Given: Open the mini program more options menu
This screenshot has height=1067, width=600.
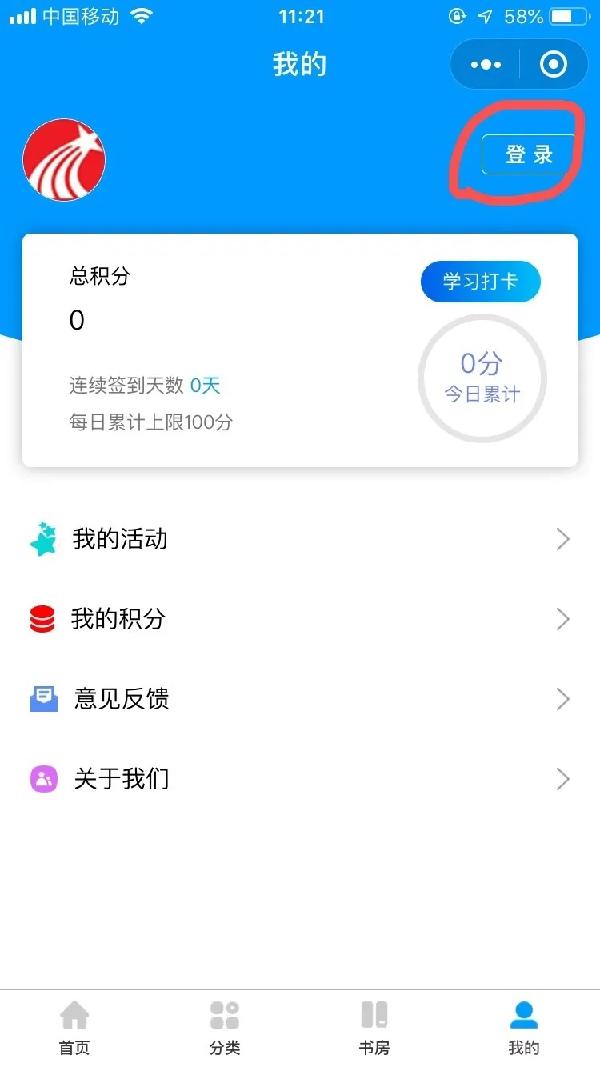Looking at the screenshot, I should 486,65.
